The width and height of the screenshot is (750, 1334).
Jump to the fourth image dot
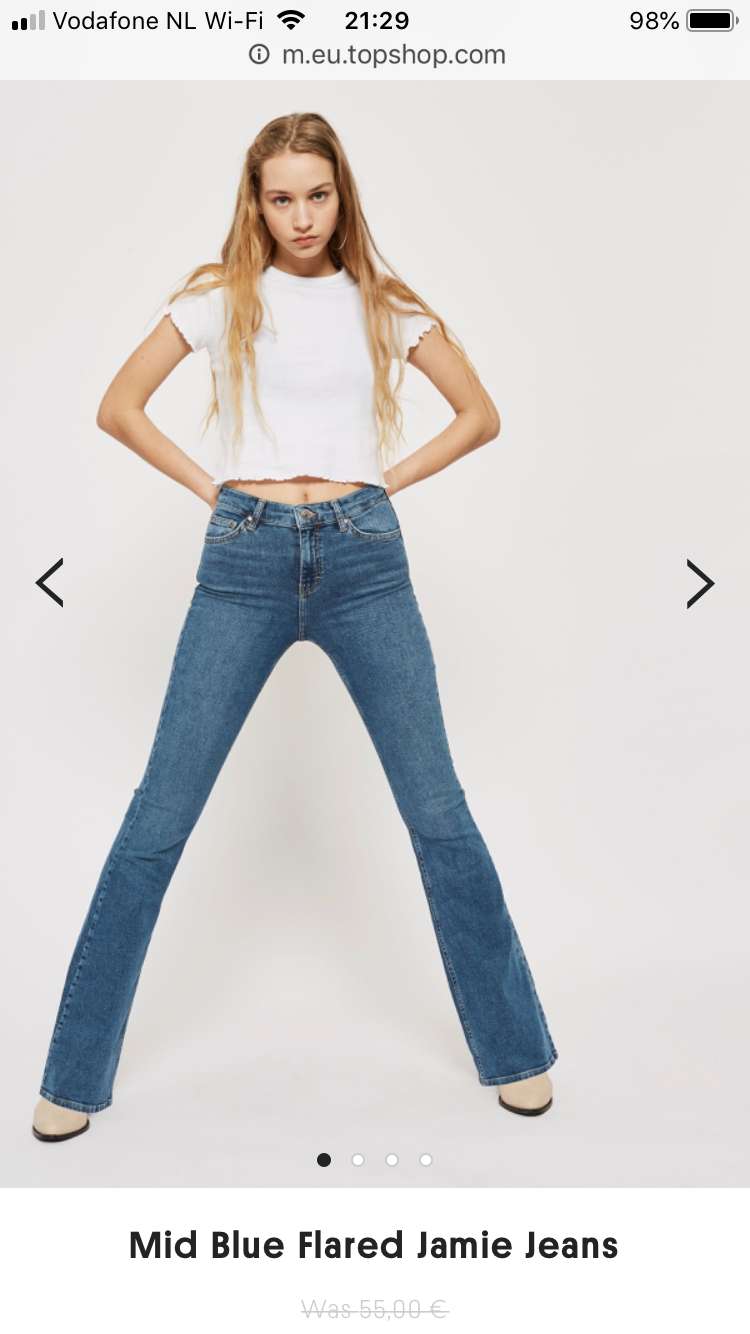[426, 1160]
